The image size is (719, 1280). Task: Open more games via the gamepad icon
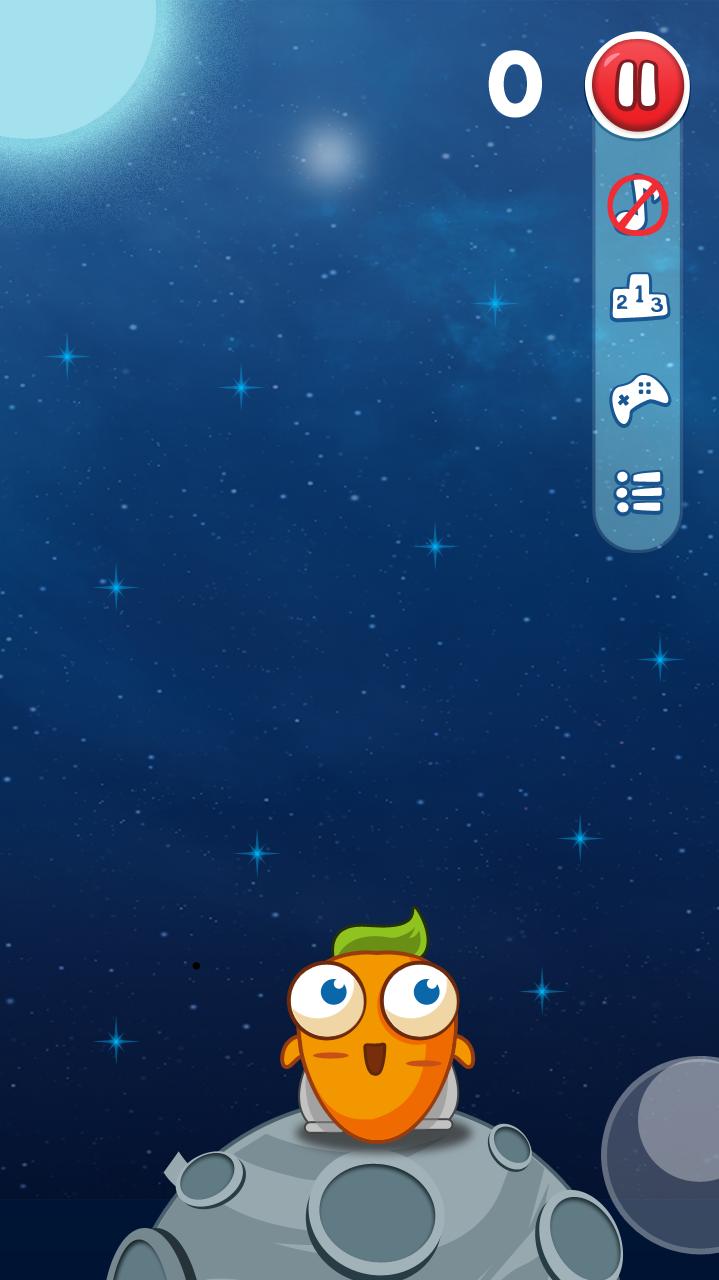639,398
